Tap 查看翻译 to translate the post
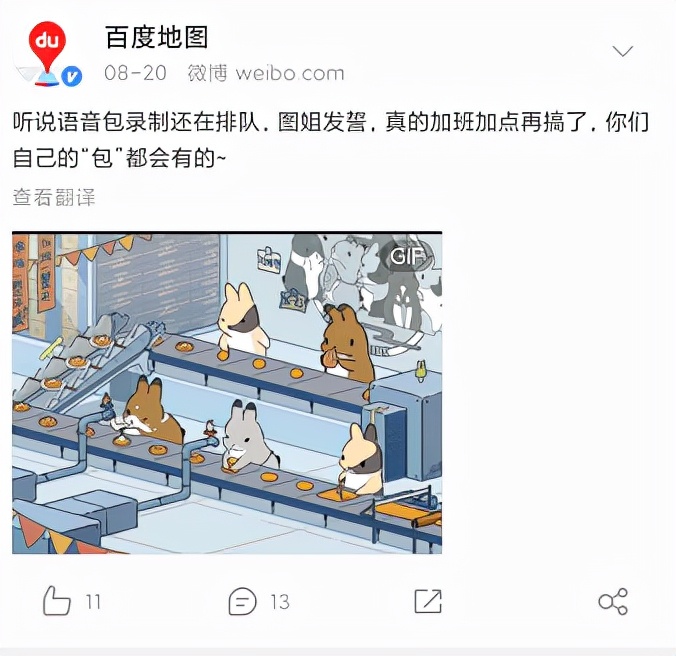 (54, 197)
